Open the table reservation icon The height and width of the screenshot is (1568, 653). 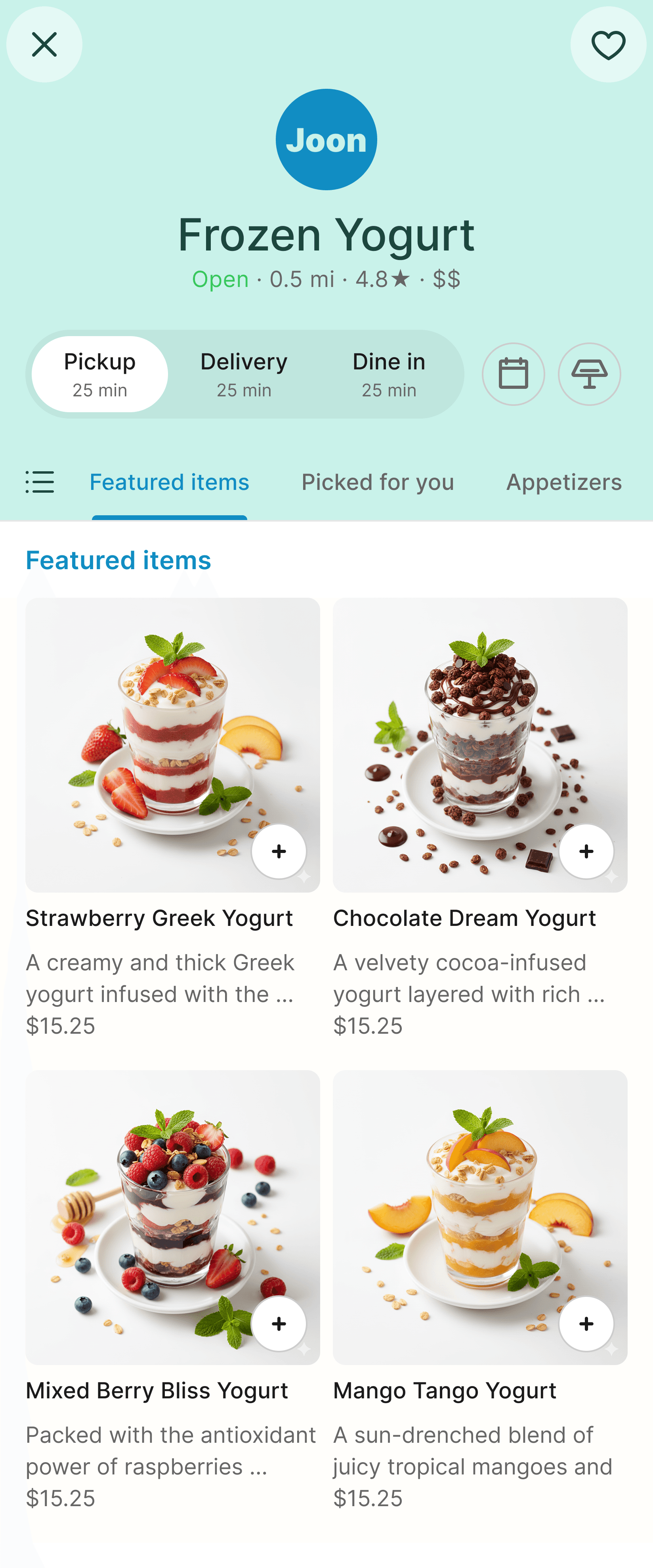coord(589,374)
